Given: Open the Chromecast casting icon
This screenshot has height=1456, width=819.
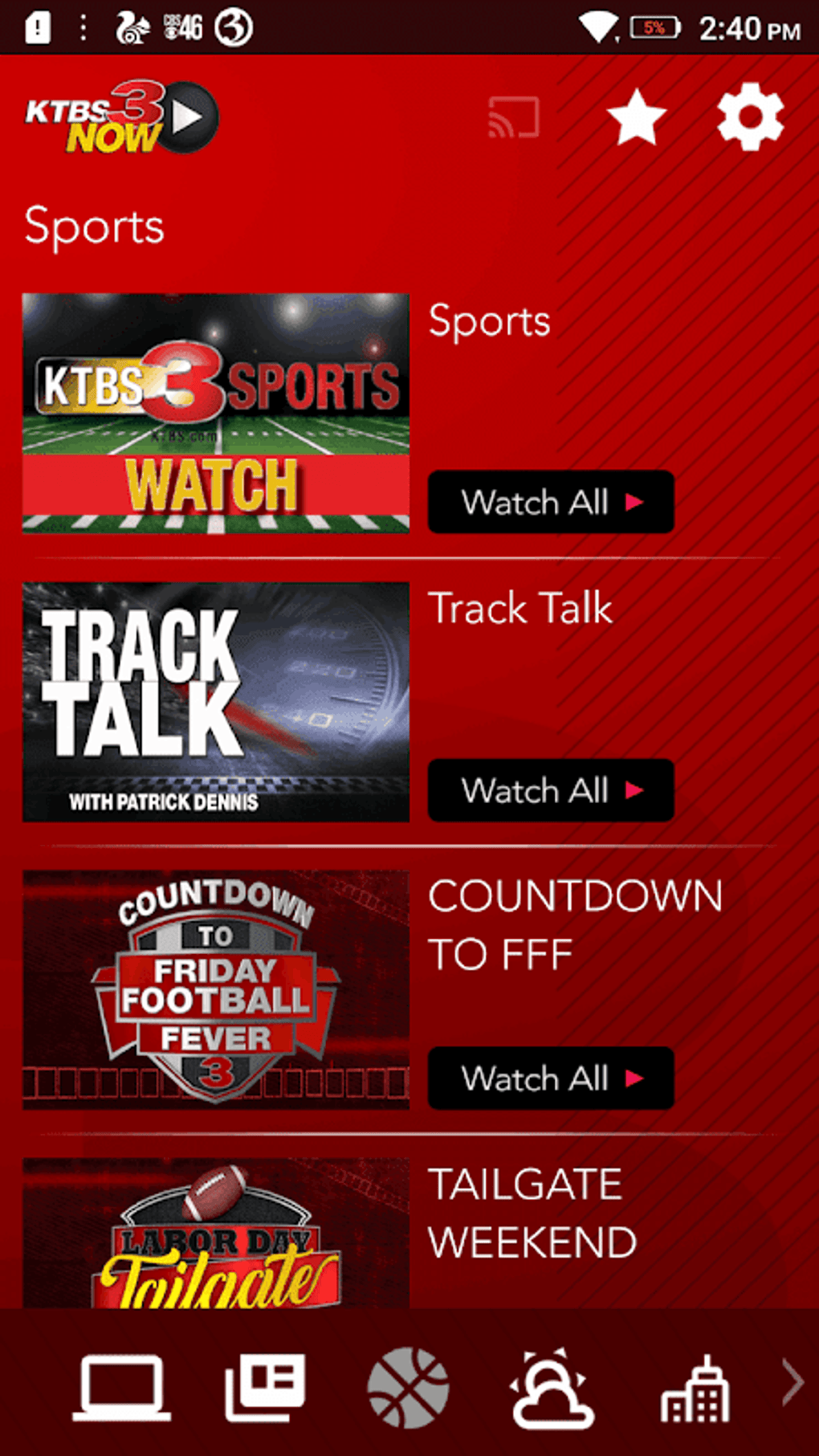Looking at the screenshot, I should (514, 117).
